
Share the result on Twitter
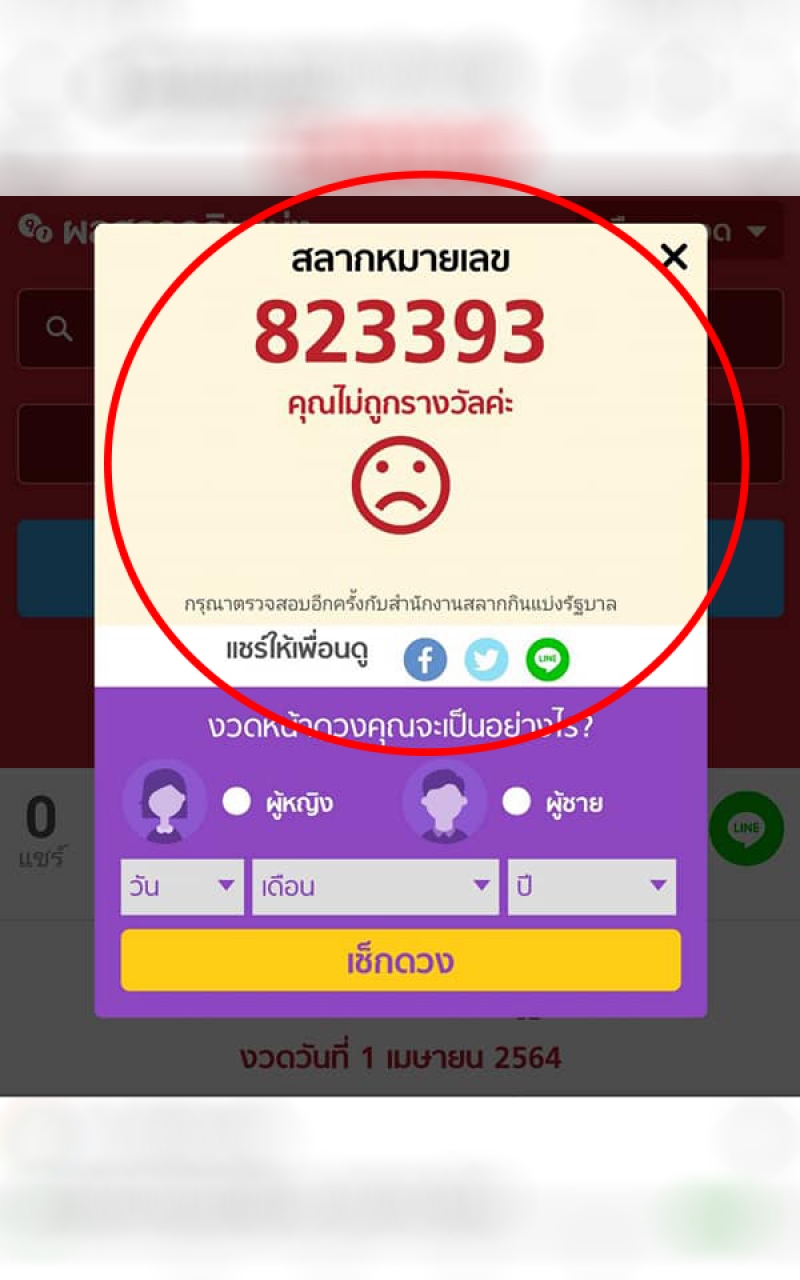coord(486,660)
